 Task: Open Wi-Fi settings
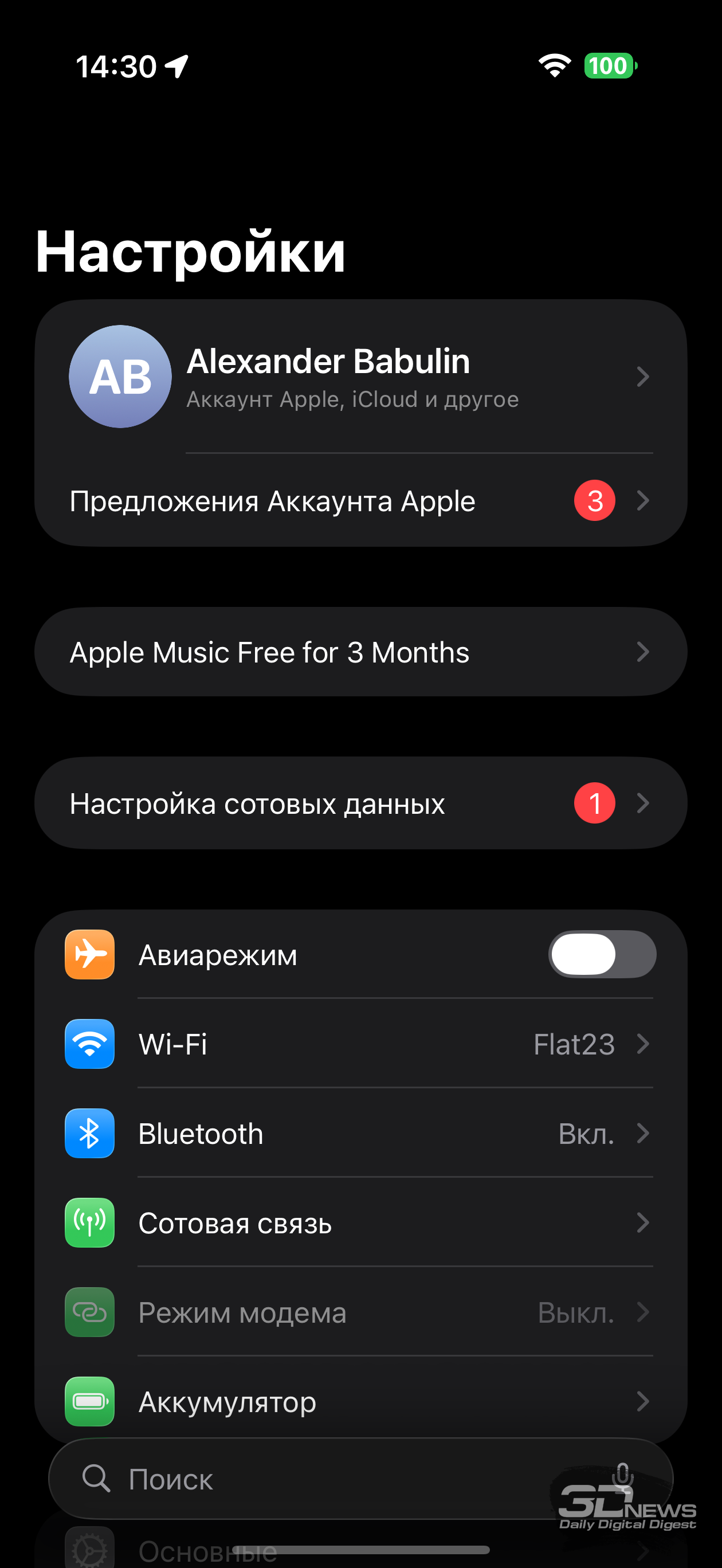click(359, 1044)
